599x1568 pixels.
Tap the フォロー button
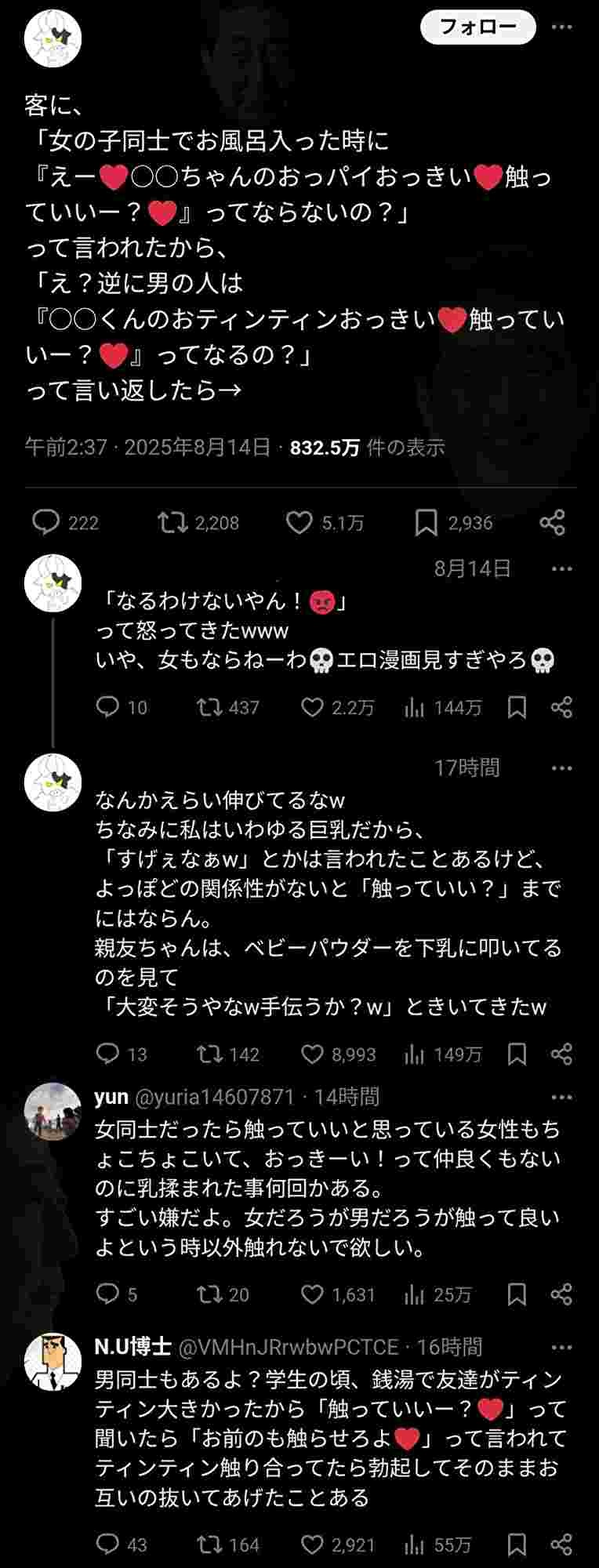[x=477, y=27]
